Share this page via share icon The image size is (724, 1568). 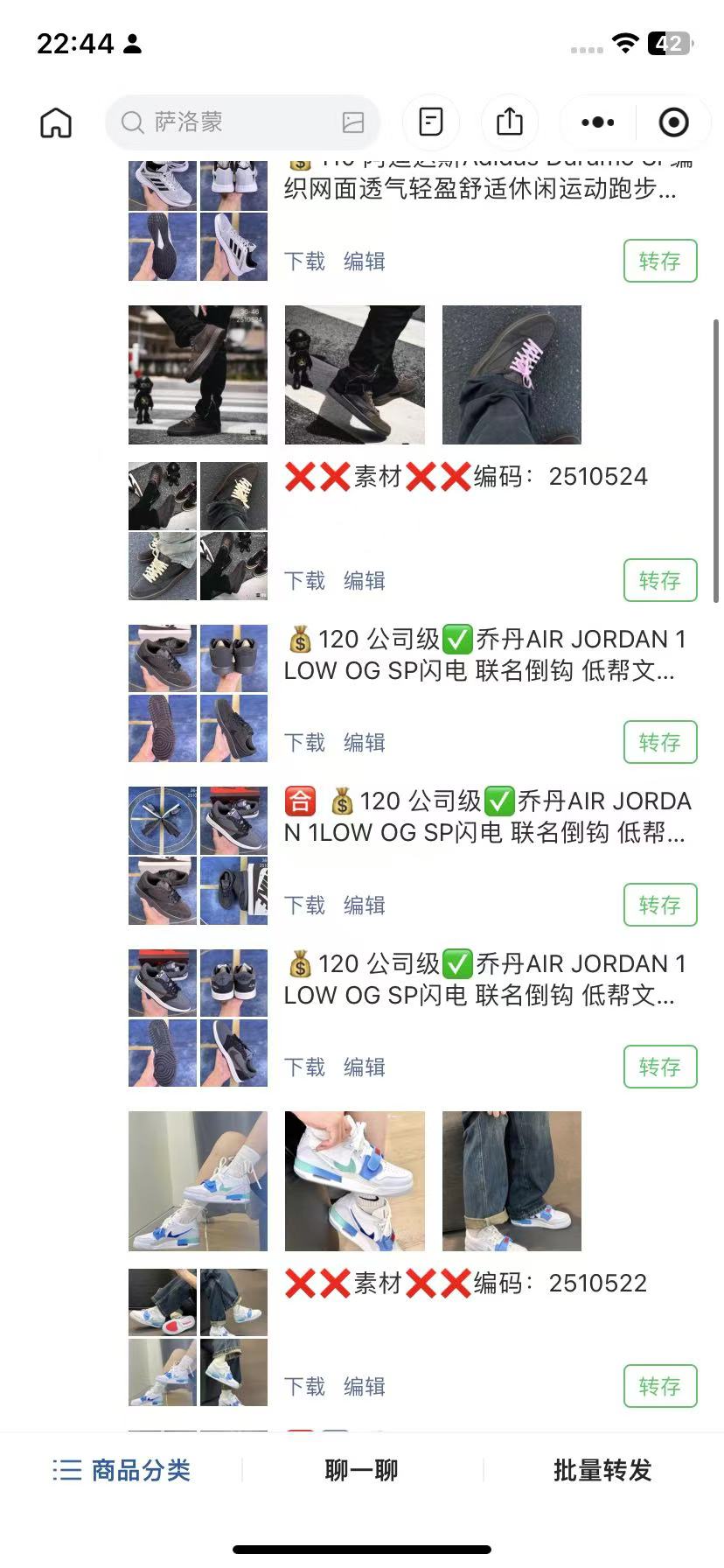click(510, 122)
